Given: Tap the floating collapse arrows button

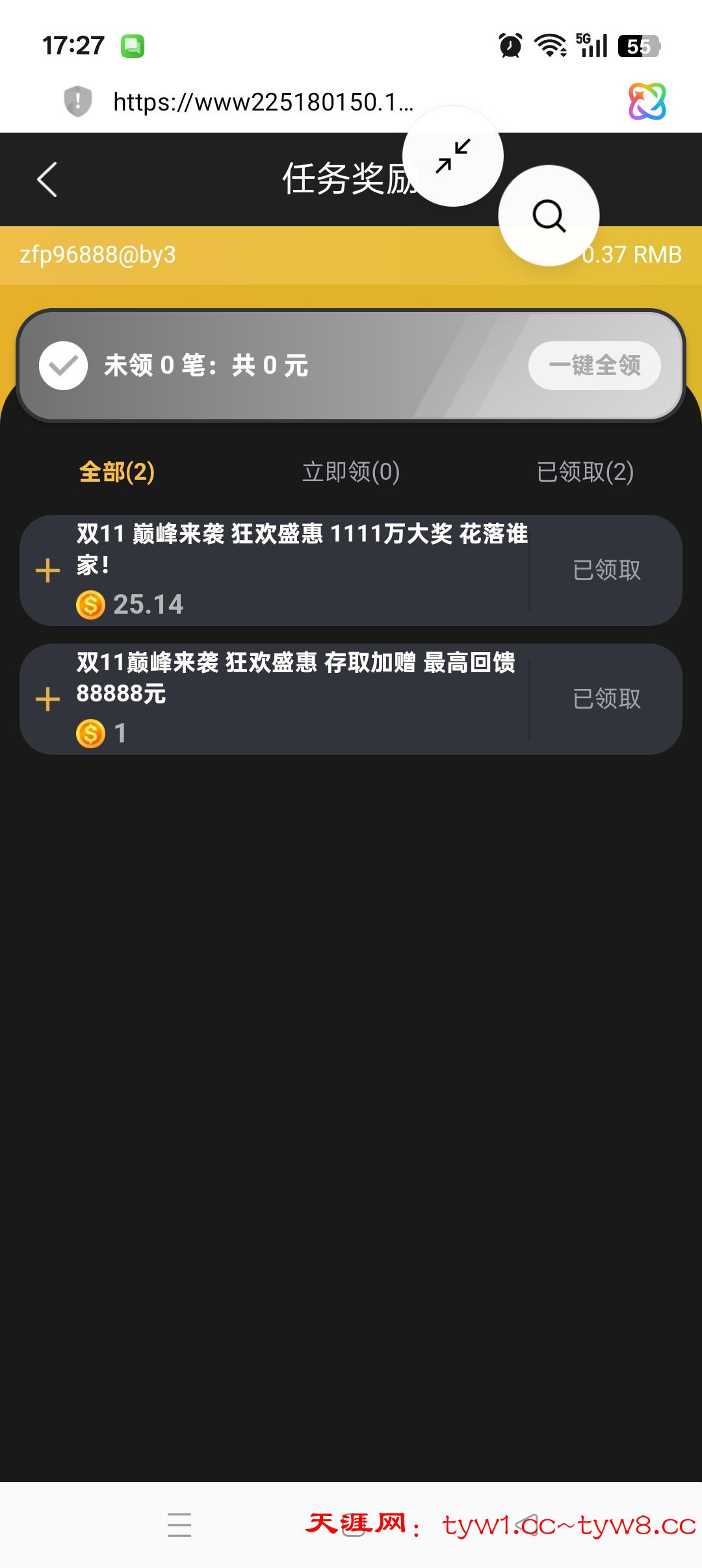Looking at the screenshot, I should click(453, 157).
